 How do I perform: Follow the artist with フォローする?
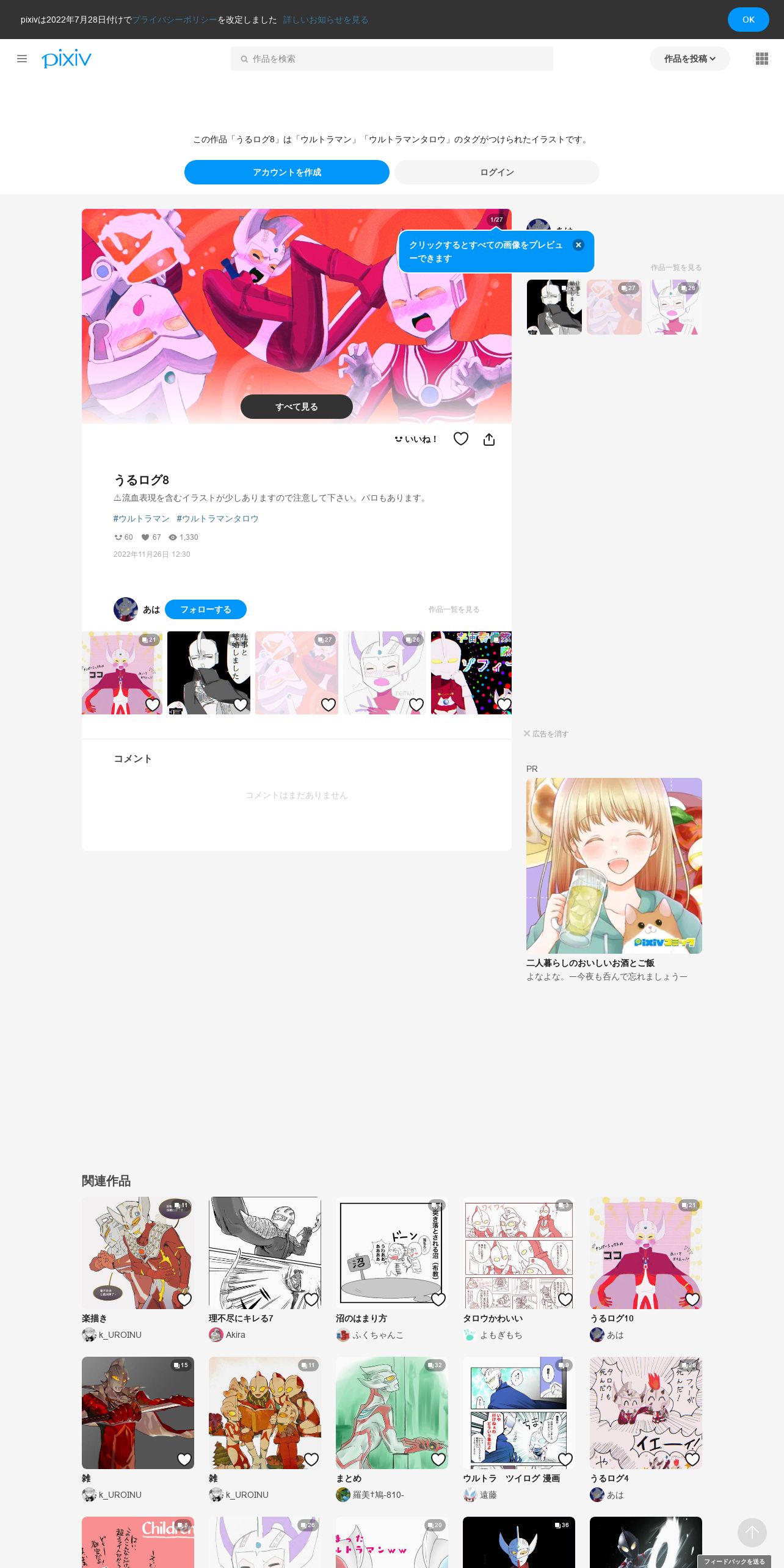pyautogui.click(x=206, y=609)
